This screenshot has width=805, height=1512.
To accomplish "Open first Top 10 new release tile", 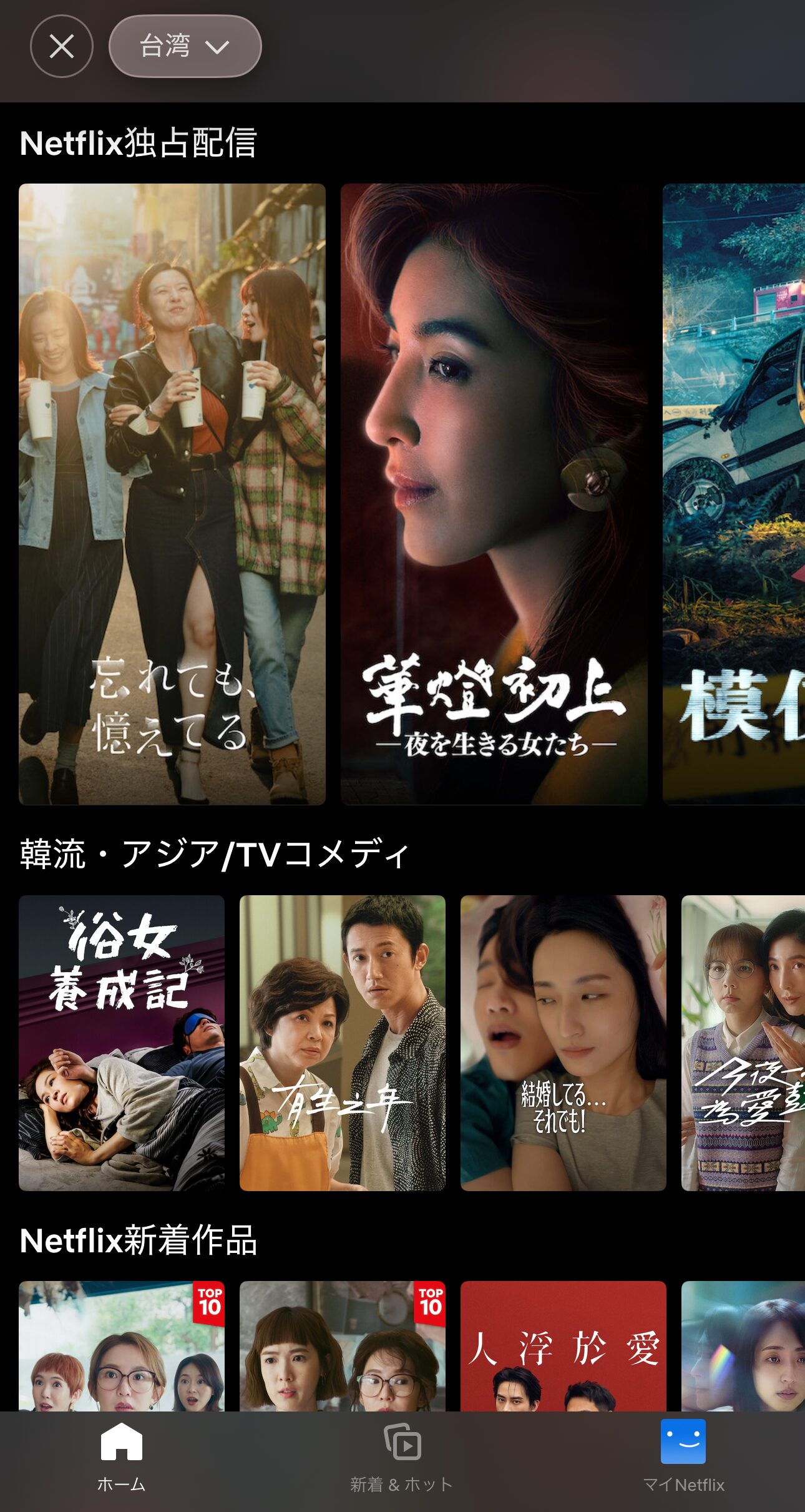I will [x=122, y=1345].
